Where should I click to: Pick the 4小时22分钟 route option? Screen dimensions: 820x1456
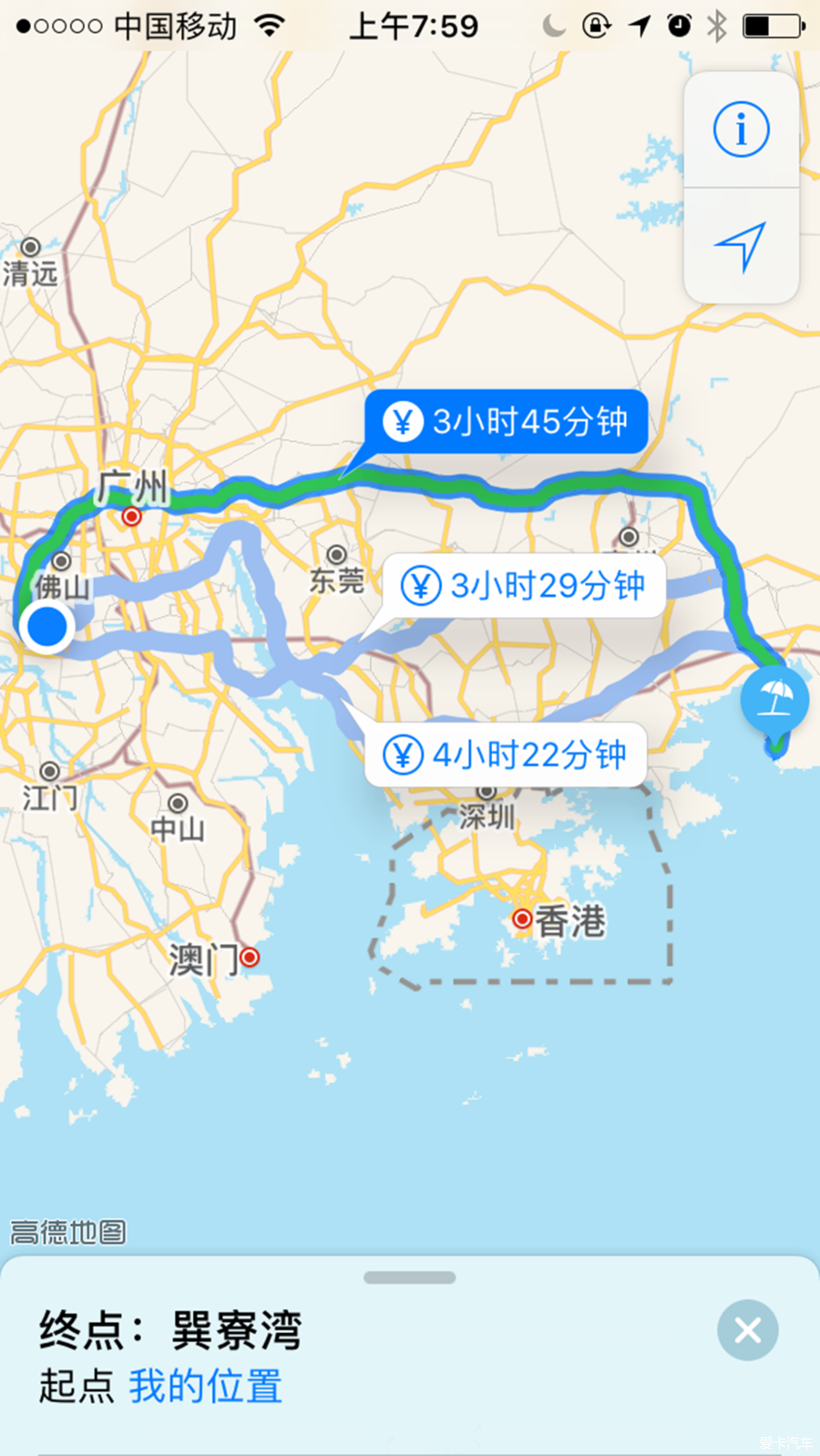[x=507, y=755]
